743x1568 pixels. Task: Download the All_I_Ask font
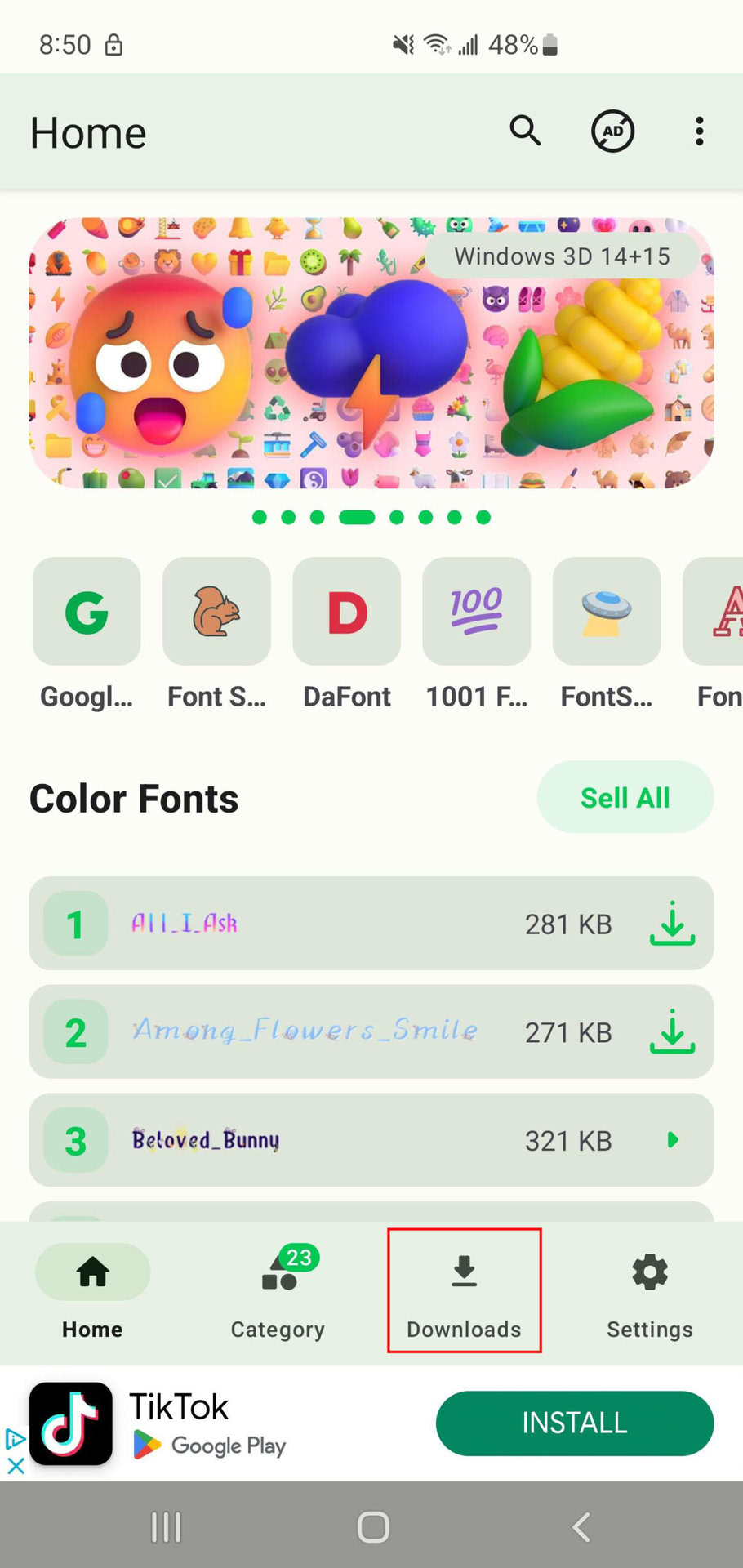tap(672, 924)
